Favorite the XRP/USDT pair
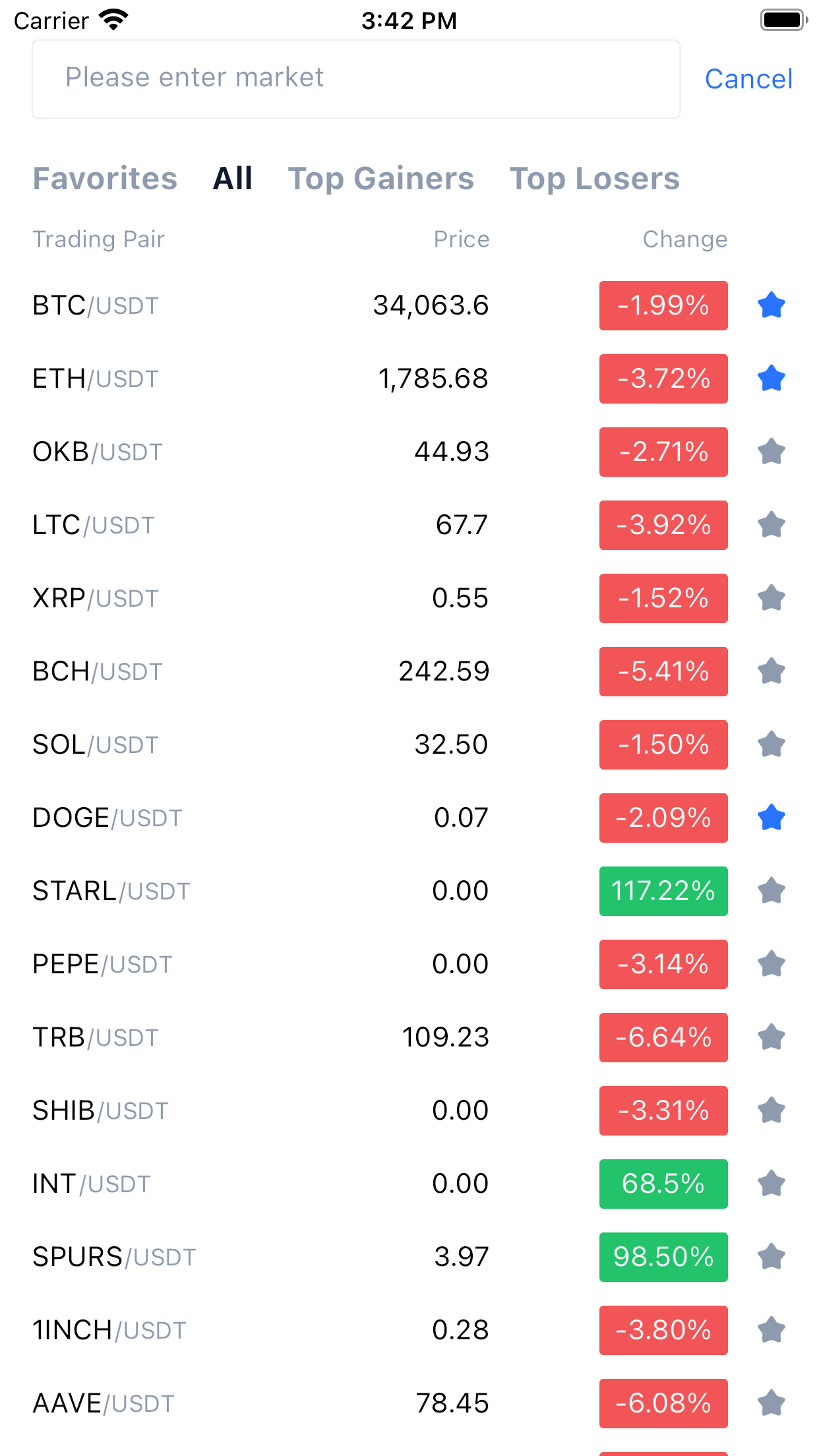Screen dimensions: 819x1456 tap(771, 598)
